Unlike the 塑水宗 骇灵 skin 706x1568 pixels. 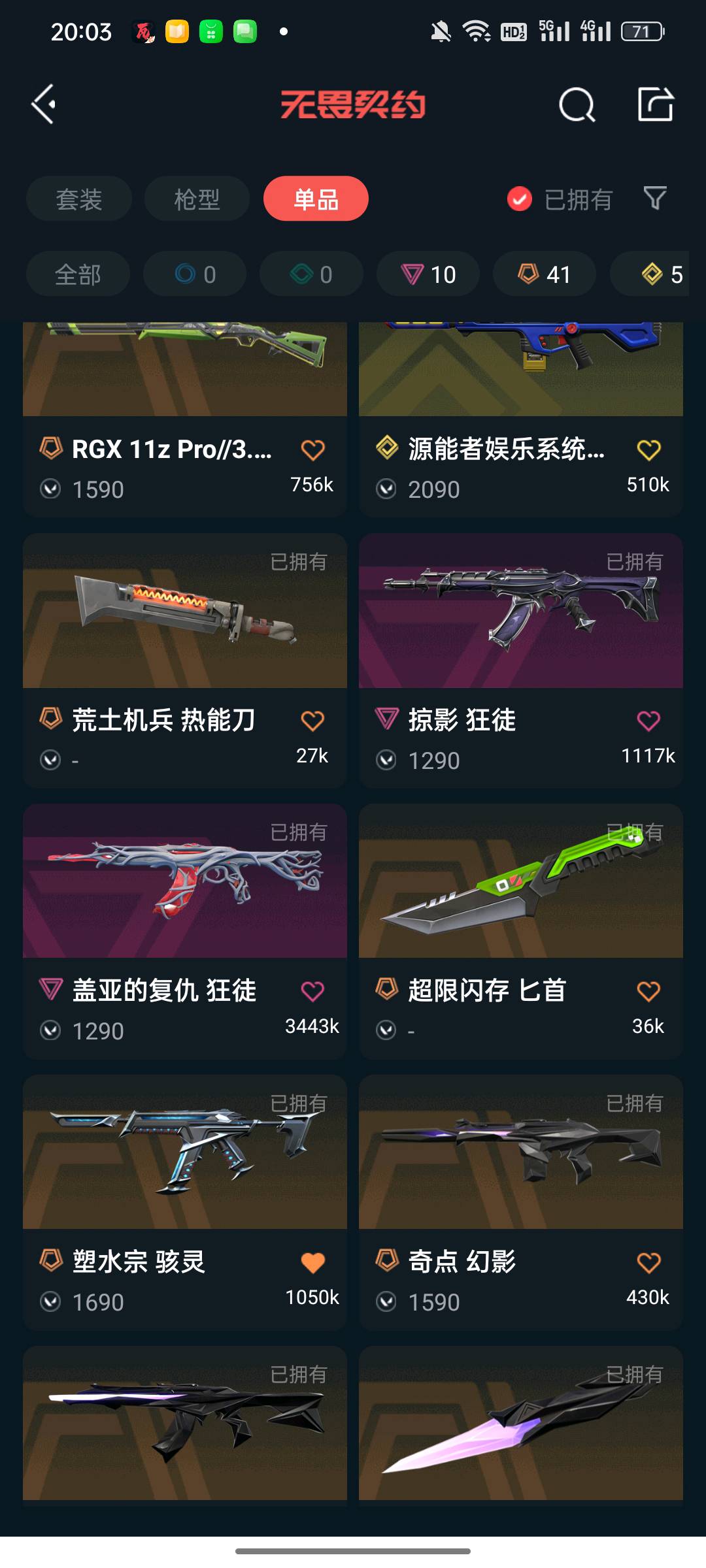pyautogui.click(x=312, y=1263)
